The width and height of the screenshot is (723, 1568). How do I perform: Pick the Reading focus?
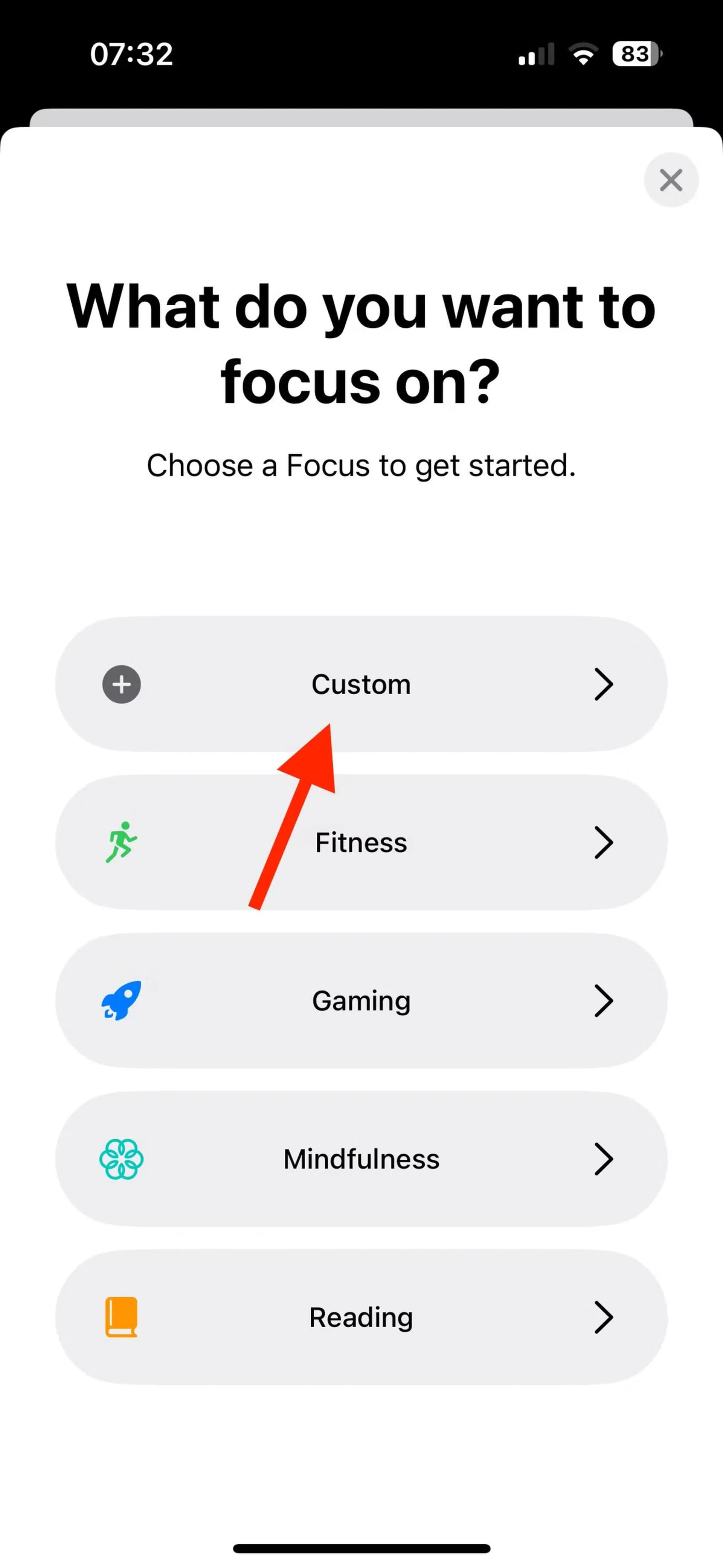[x=361, y=1317]
